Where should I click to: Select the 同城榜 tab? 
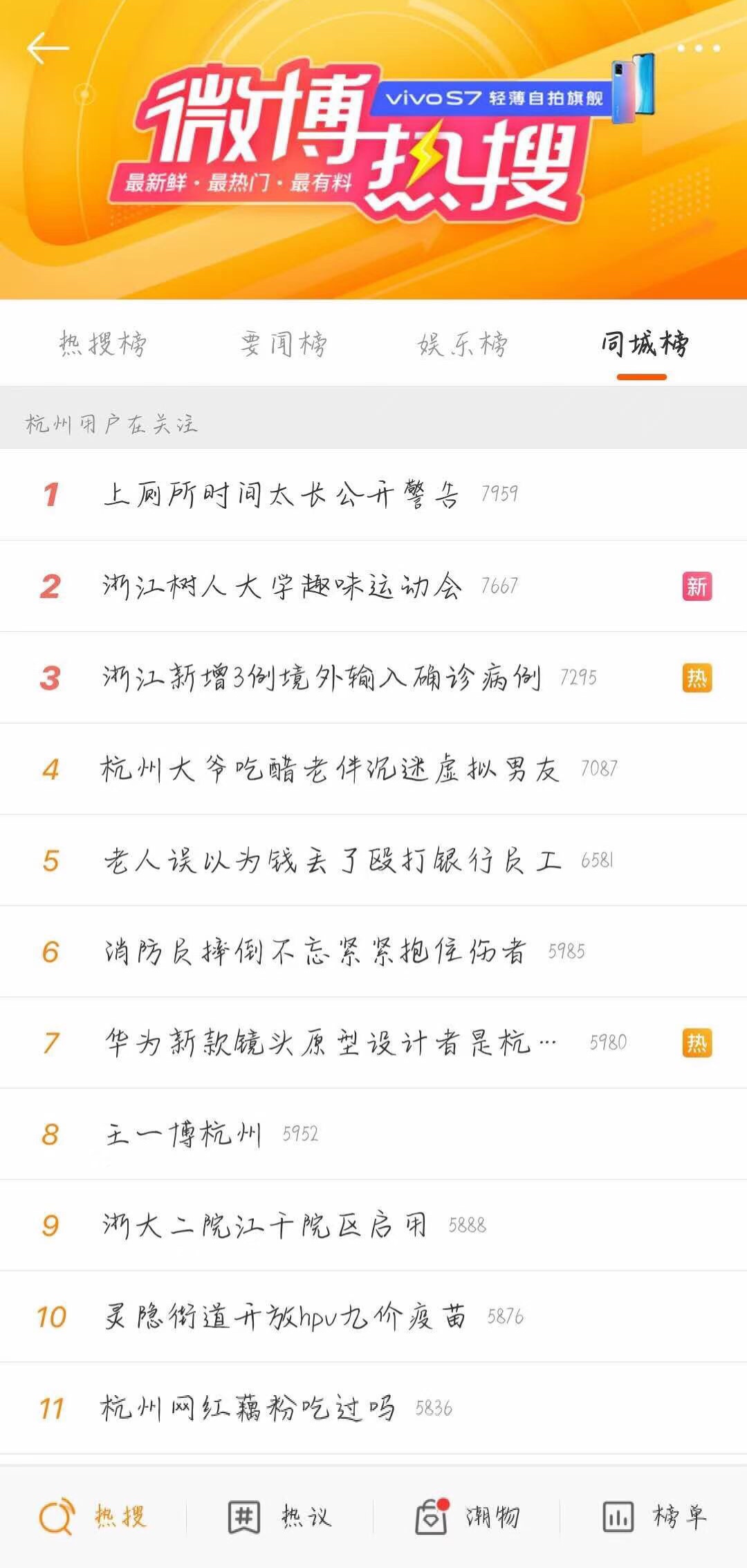(x=643, y=344)
